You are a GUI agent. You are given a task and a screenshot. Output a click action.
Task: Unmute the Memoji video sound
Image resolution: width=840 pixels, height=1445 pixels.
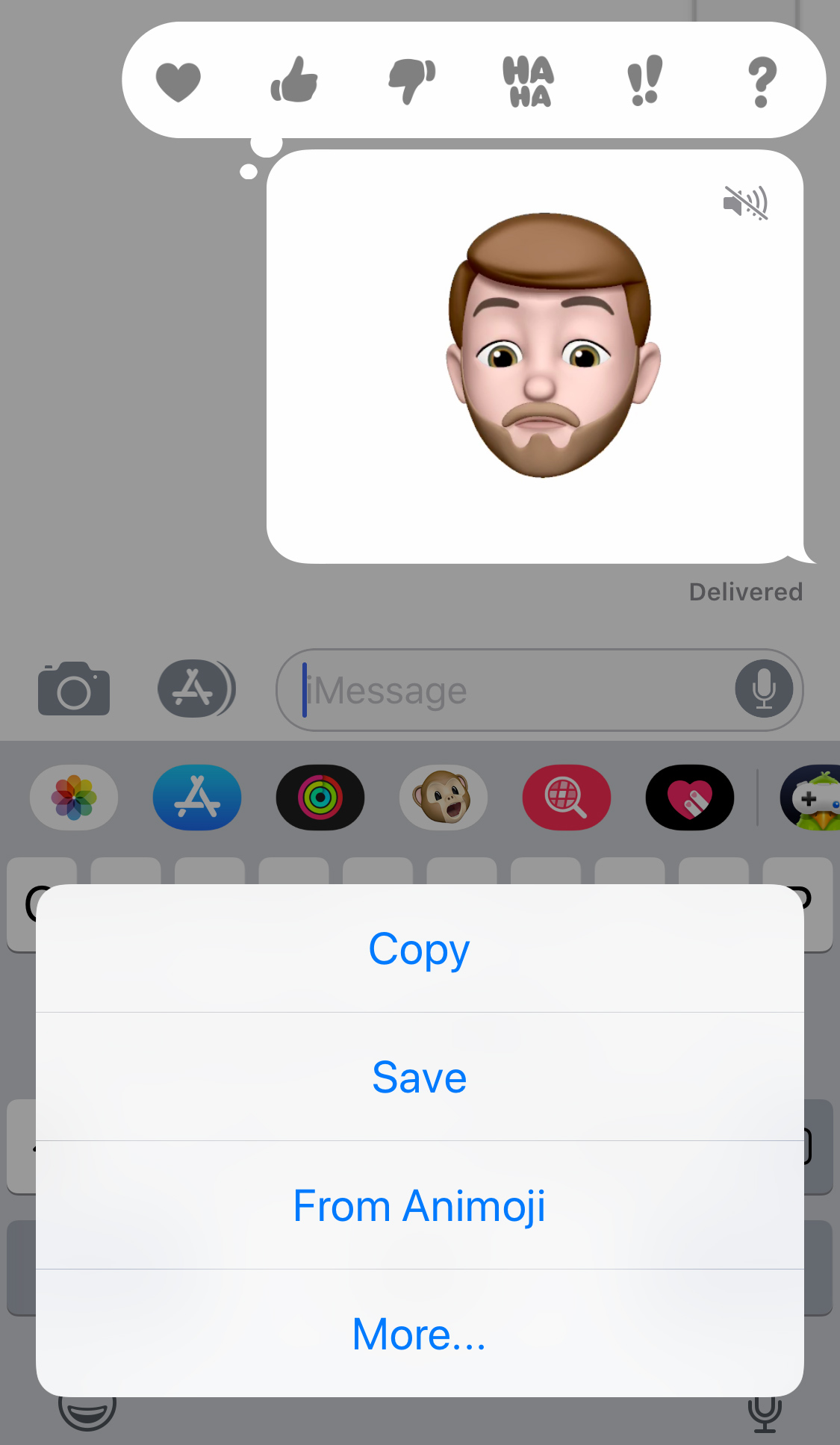(745, 202)
